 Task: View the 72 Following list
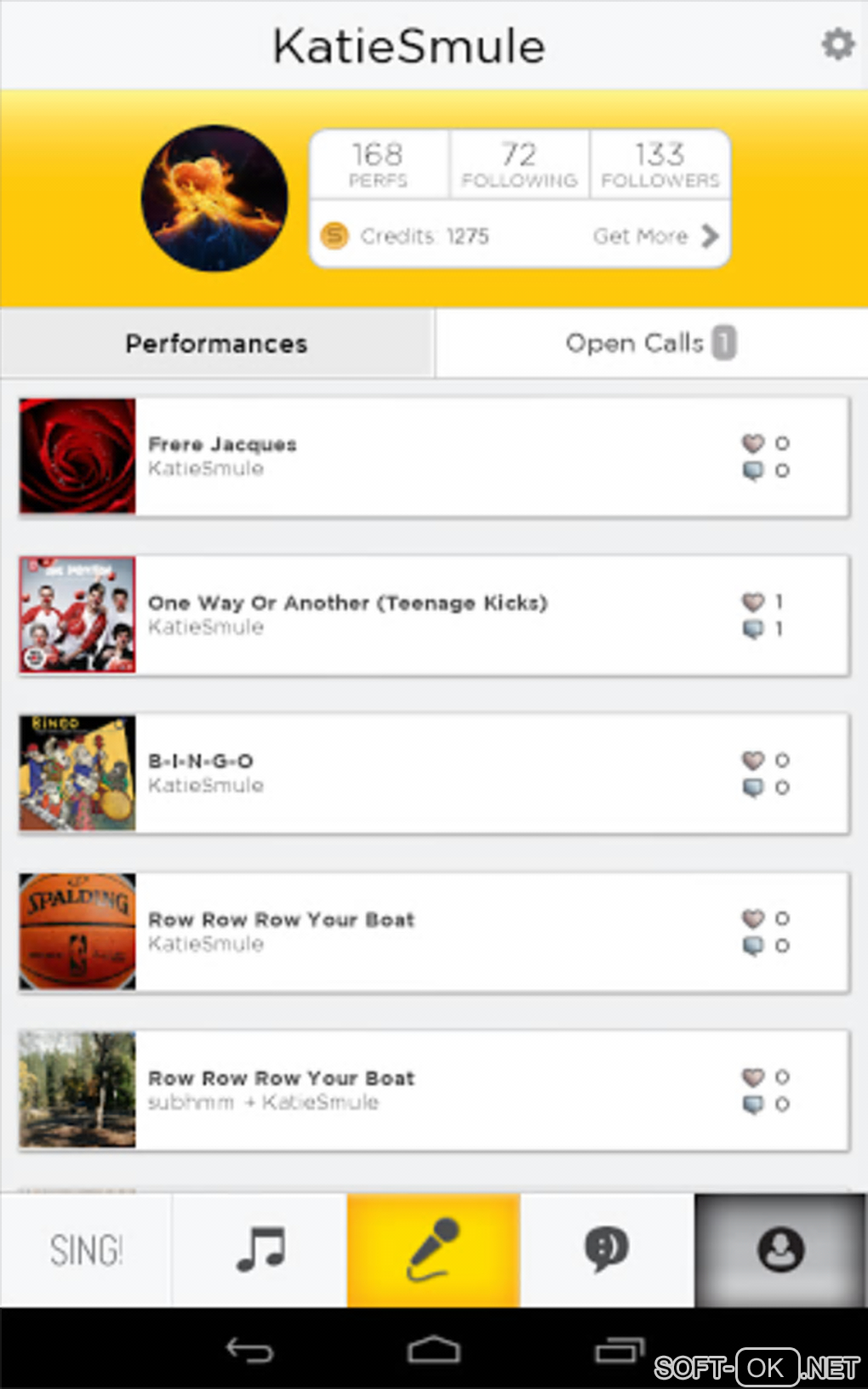coord(519,164)
